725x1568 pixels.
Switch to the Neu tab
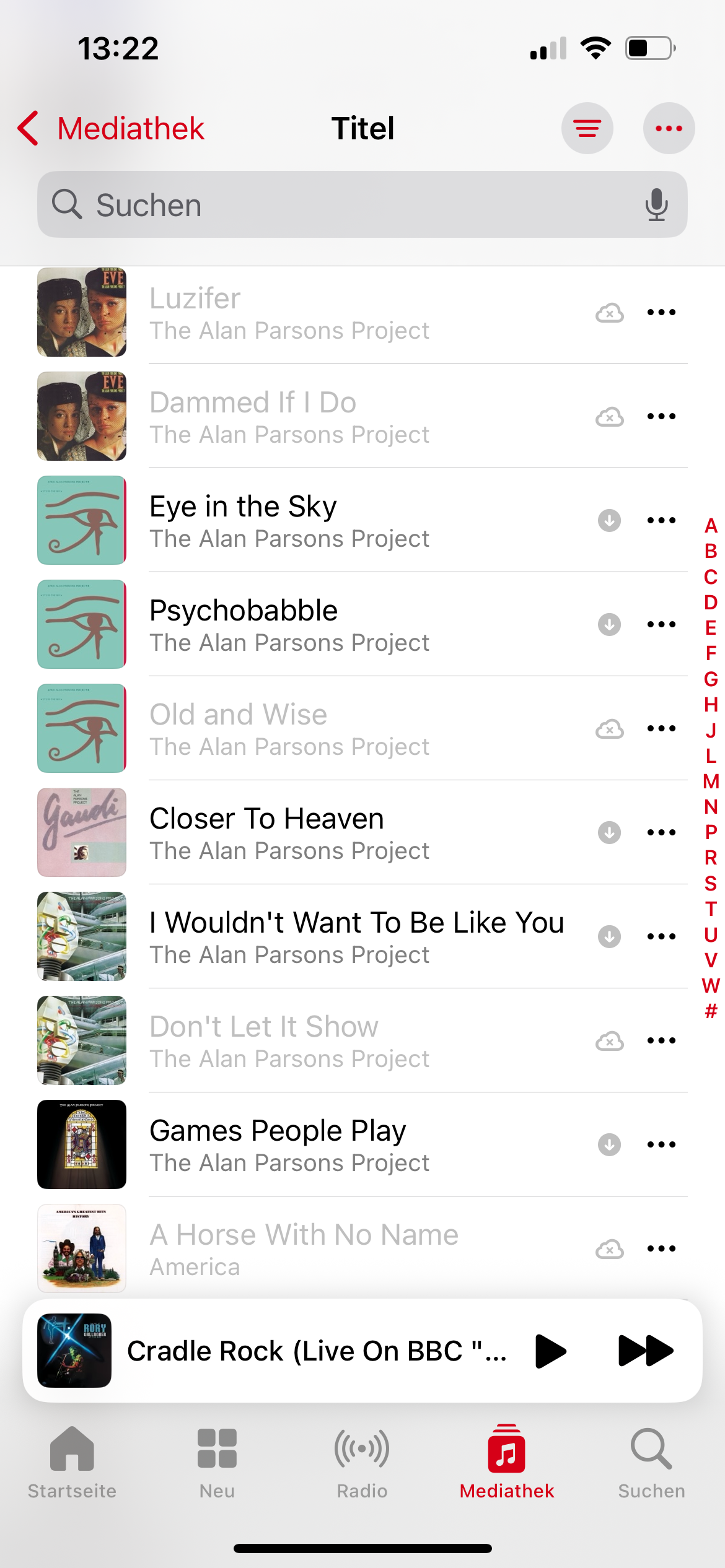point(217,1463)
